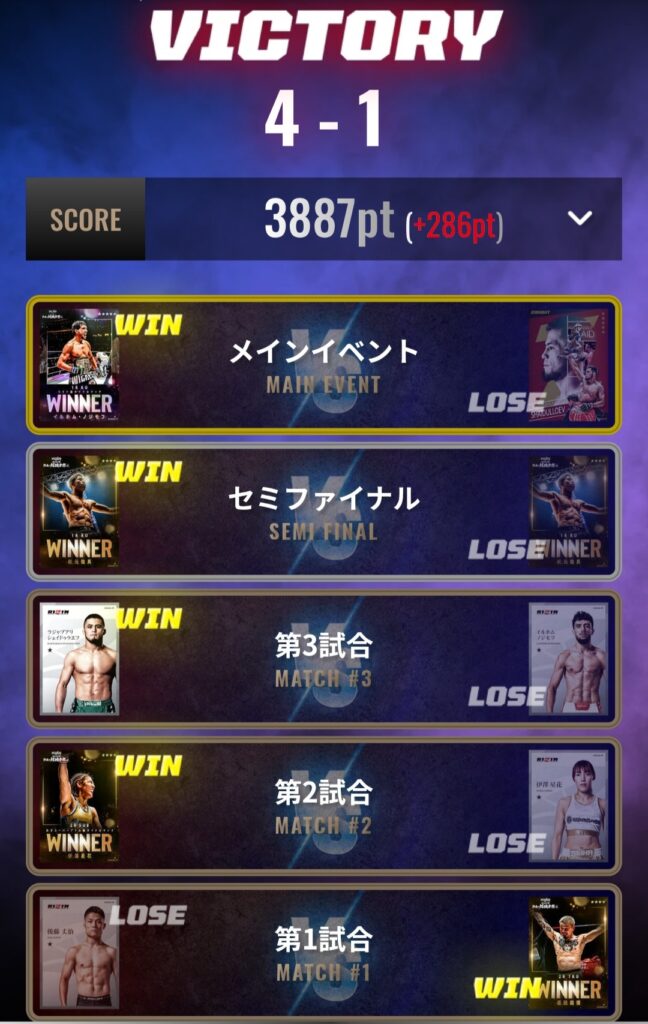This screenshot has height=1024, width=648.
Task: Open Match #1 result card
Action: [323, 952]
